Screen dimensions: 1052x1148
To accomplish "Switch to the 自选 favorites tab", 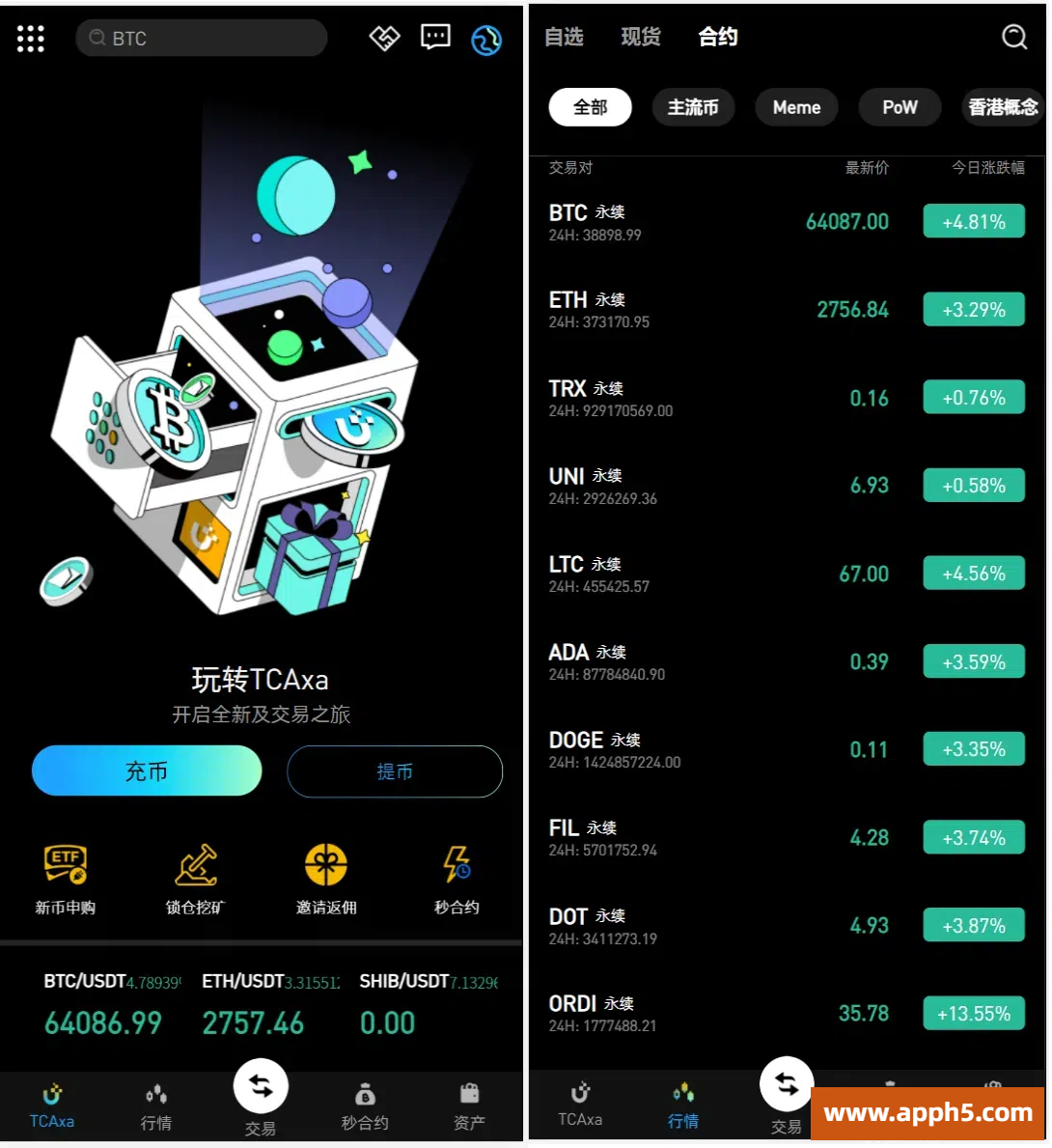I will (x=564, y=37).
